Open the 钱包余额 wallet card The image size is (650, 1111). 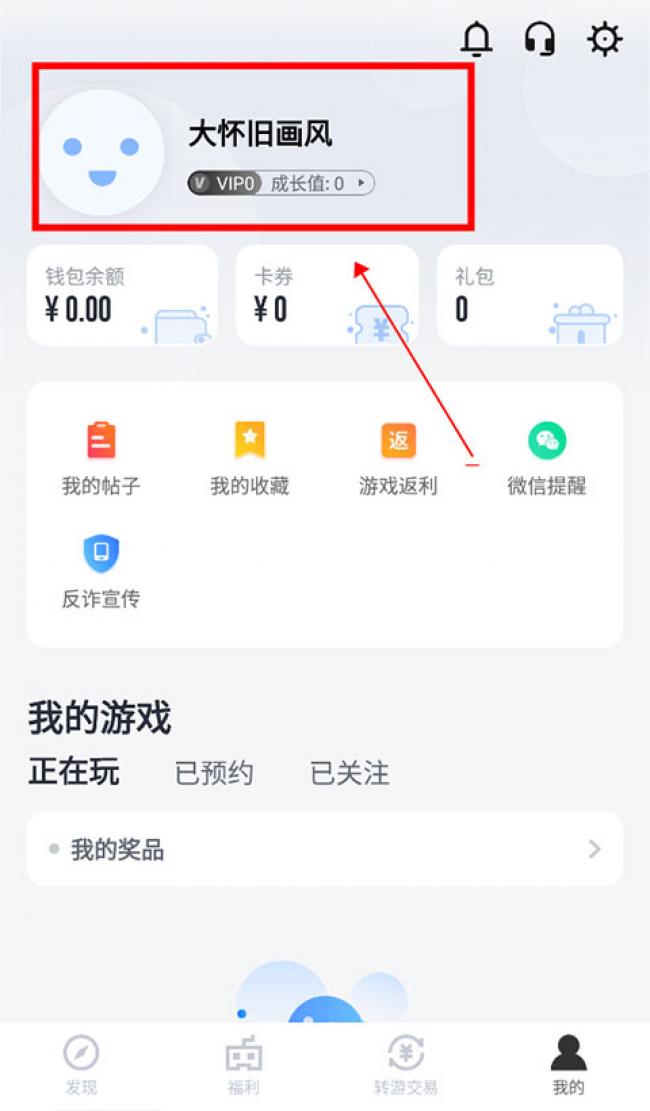point(122,295)
